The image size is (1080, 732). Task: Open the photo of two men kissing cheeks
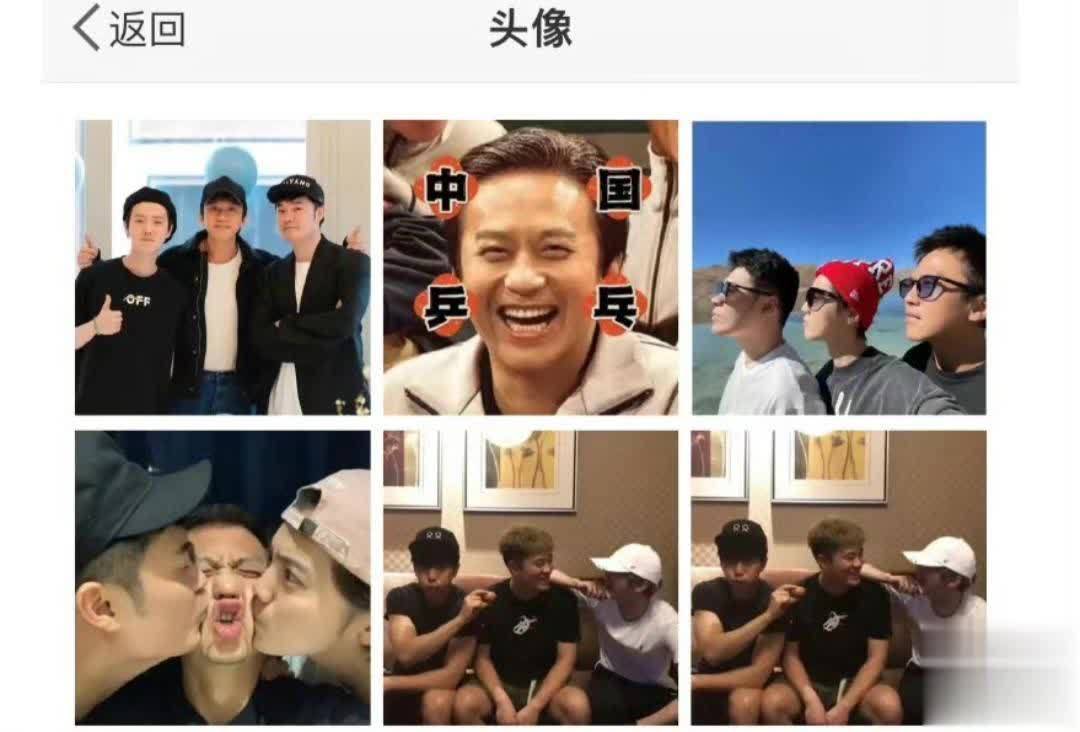click(x=222, y=577)
